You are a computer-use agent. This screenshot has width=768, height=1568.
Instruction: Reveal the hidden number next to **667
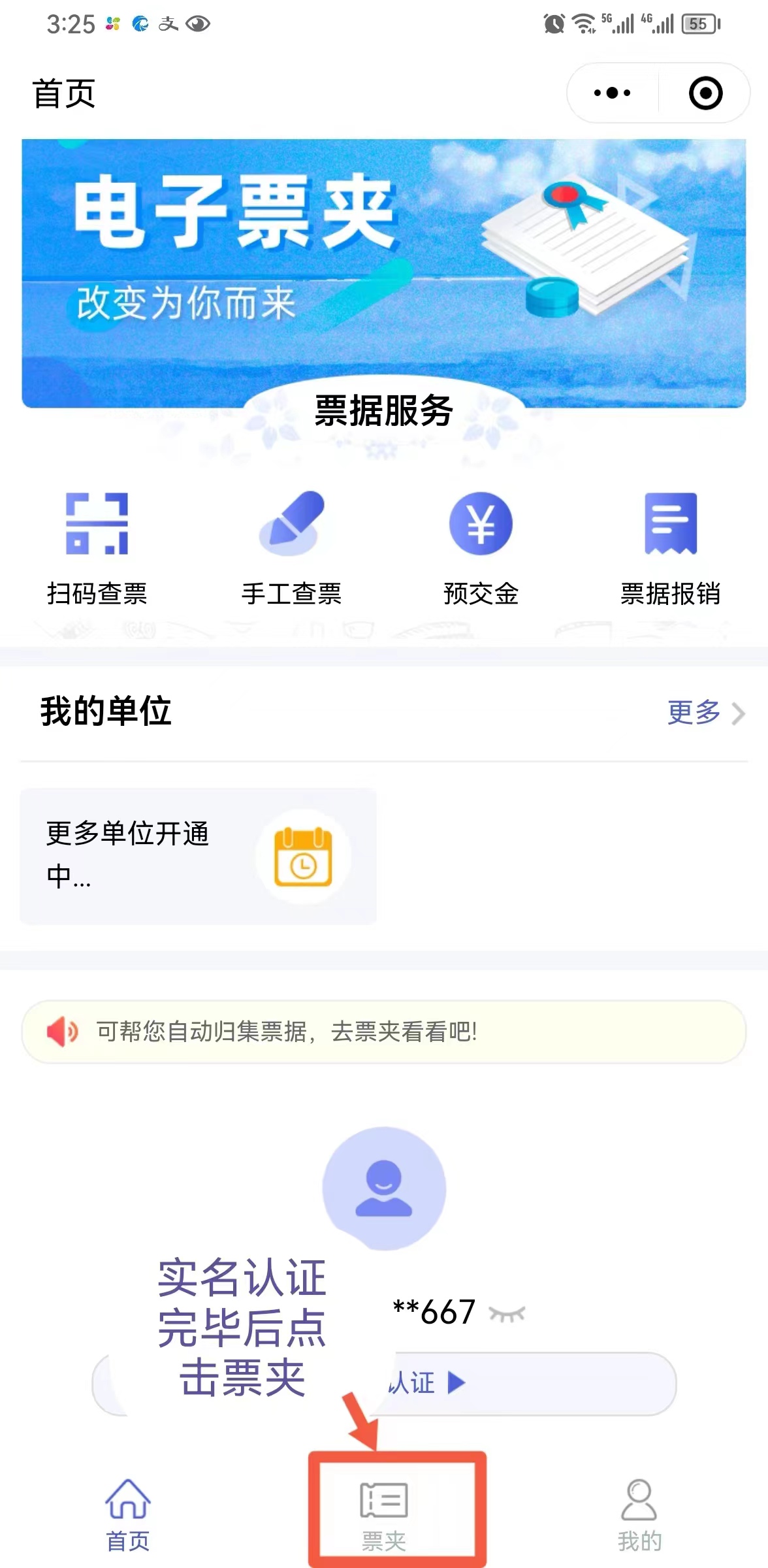coord(507,1313)
